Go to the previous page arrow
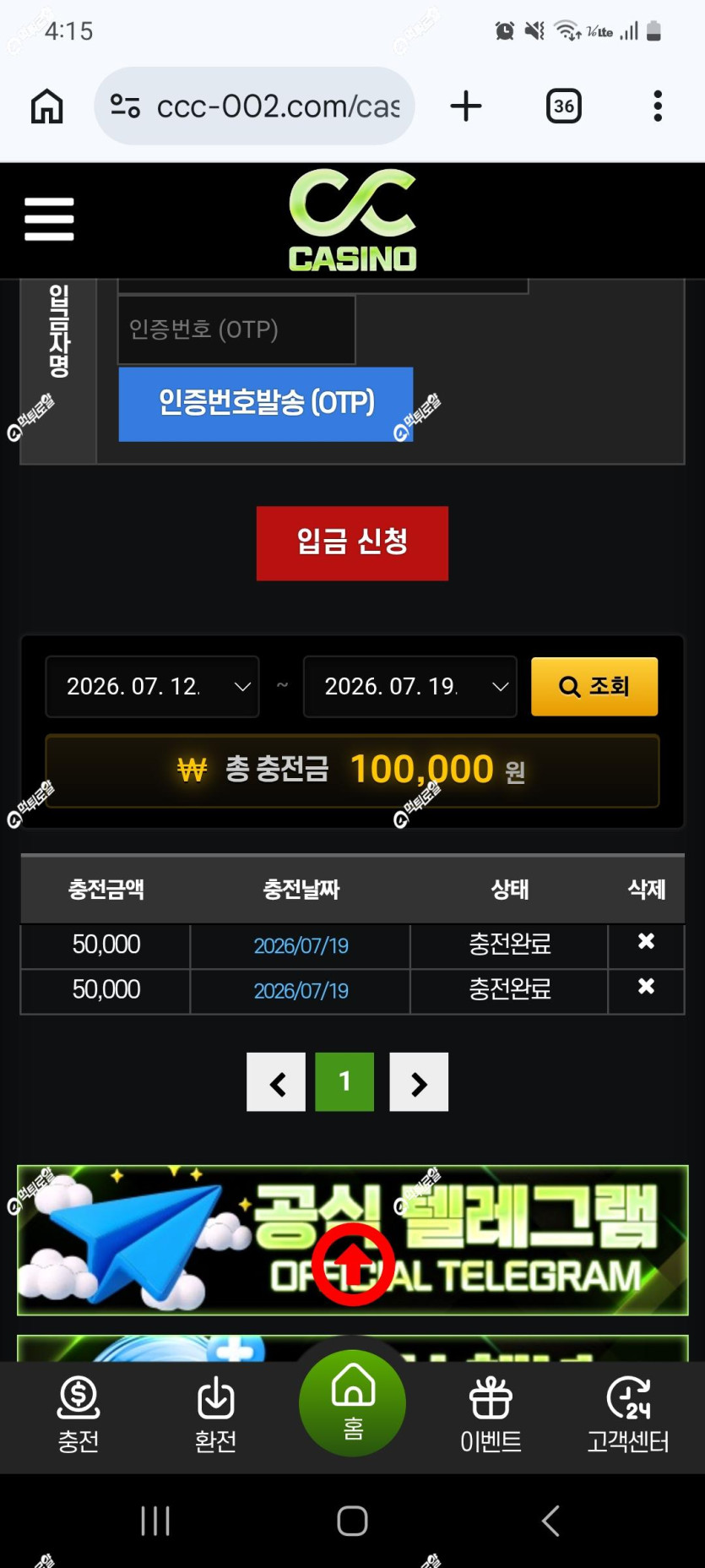This screenshot has width=705, height=1568. [x=276, y=1082]
